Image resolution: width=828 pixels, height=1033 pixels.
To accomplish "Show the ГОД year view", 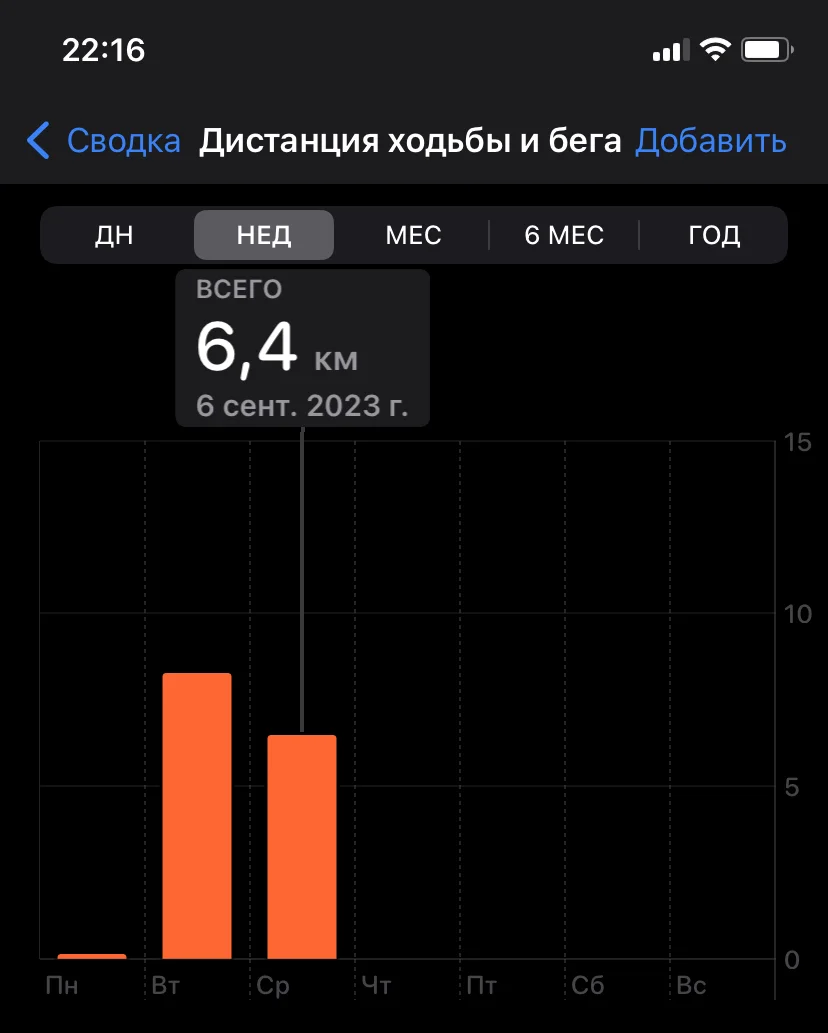I will point(714,235).
